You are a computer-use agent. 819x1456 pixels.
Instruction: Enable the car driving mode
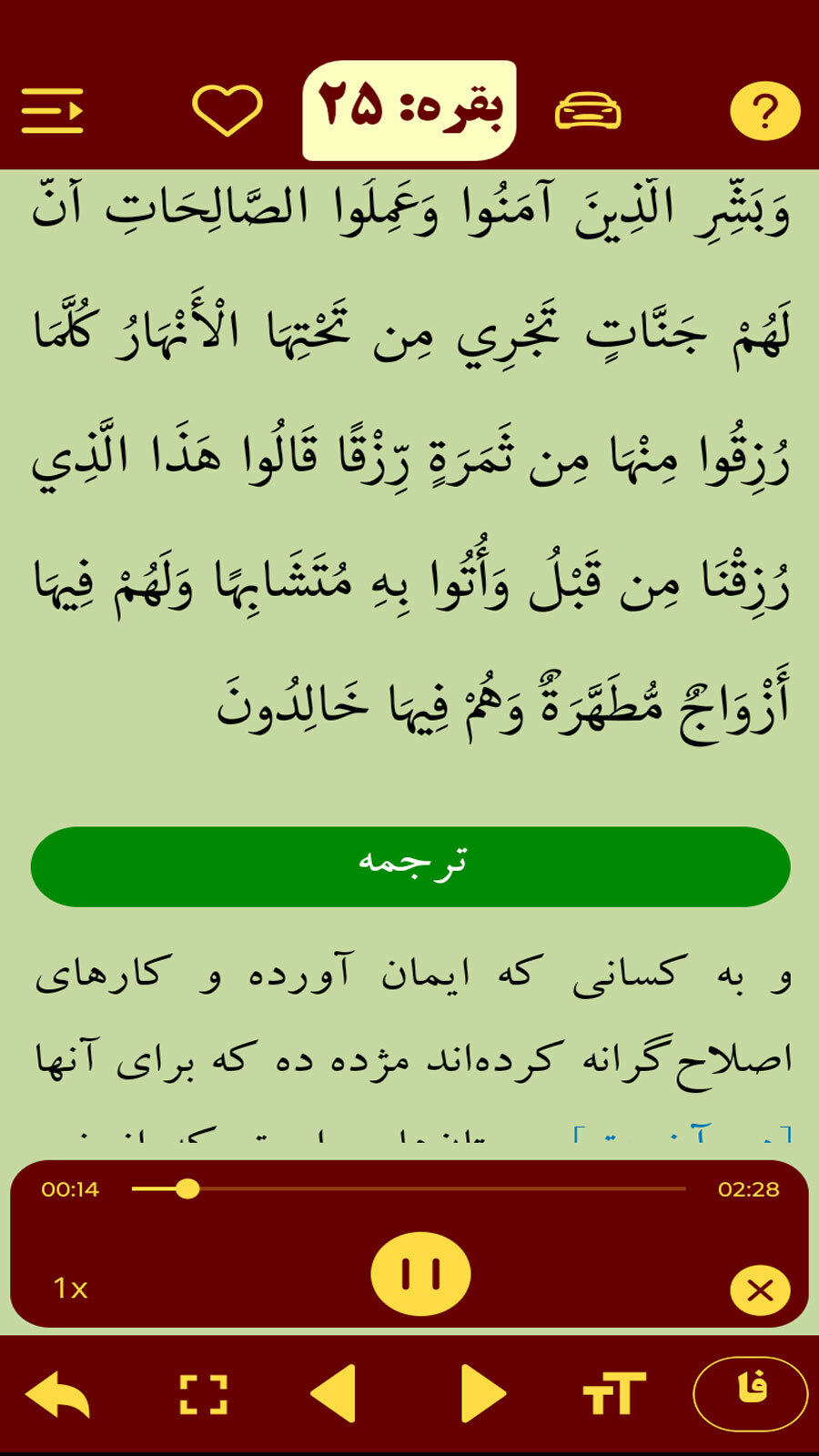[x=588, y=111]
